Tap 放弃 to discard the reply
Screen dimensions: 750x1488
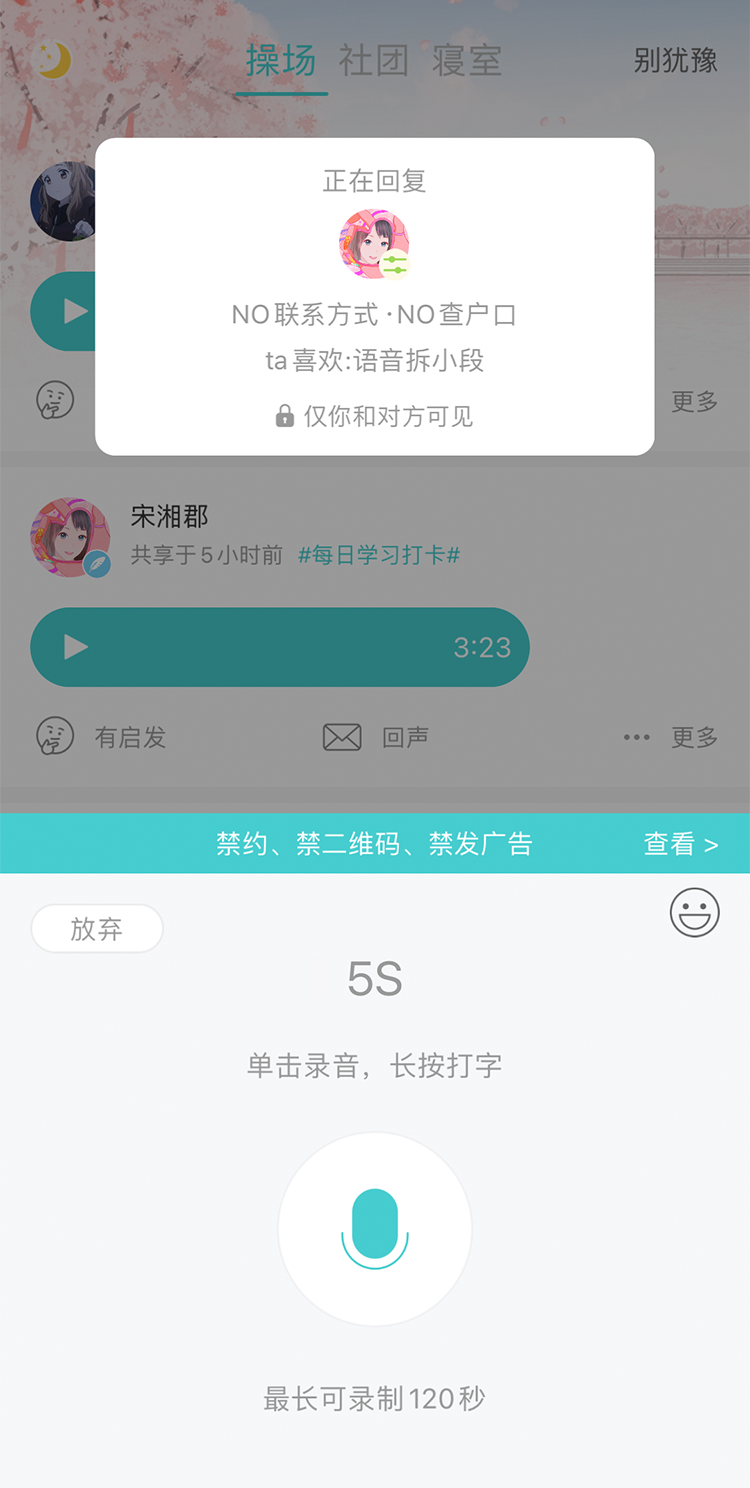coord(97,929)
